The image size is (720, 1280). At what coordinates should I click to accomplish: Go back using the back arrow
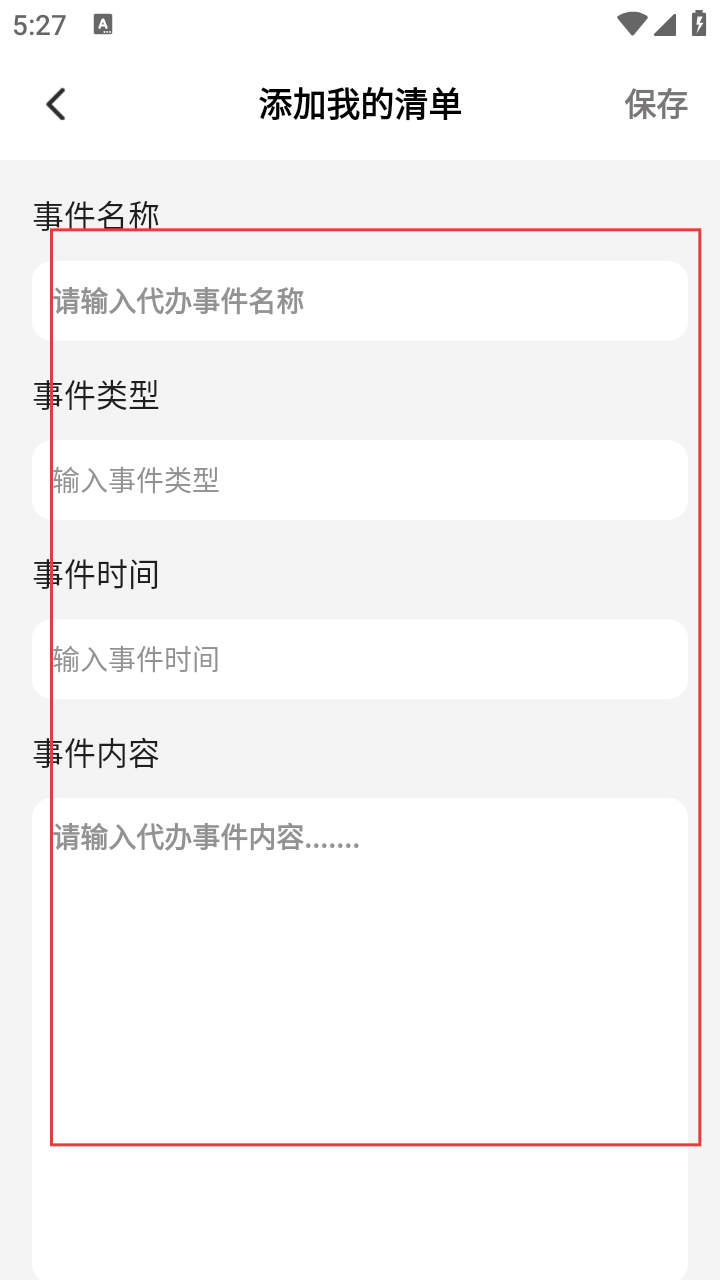56,104
